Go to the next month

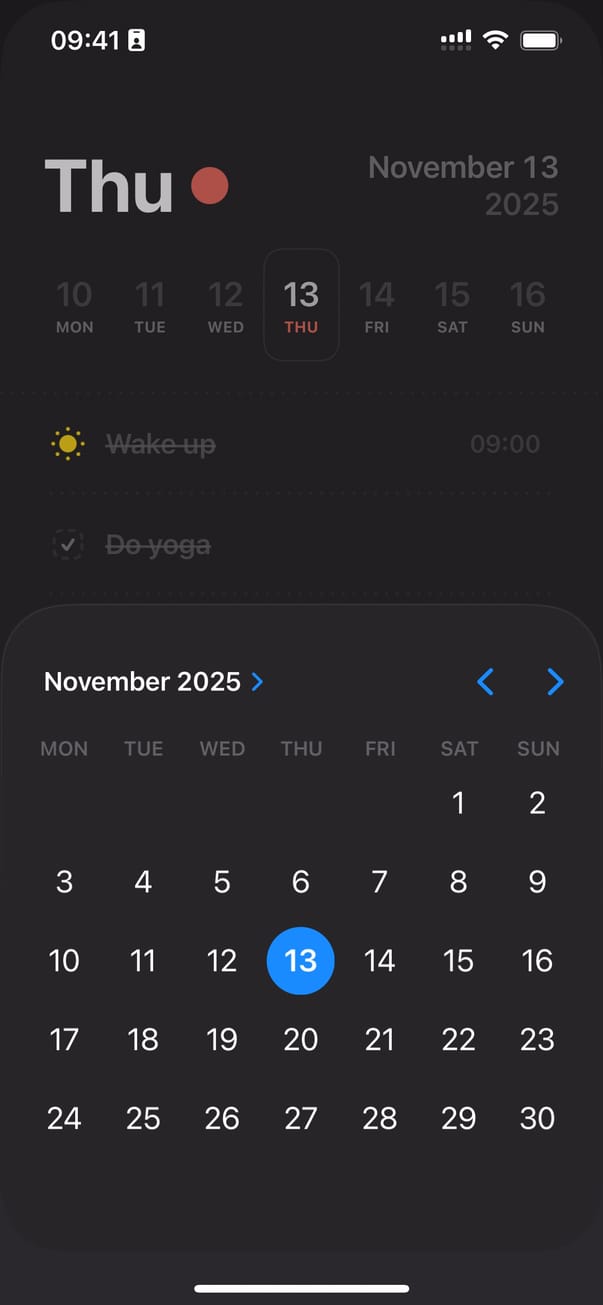pos(556,682)
